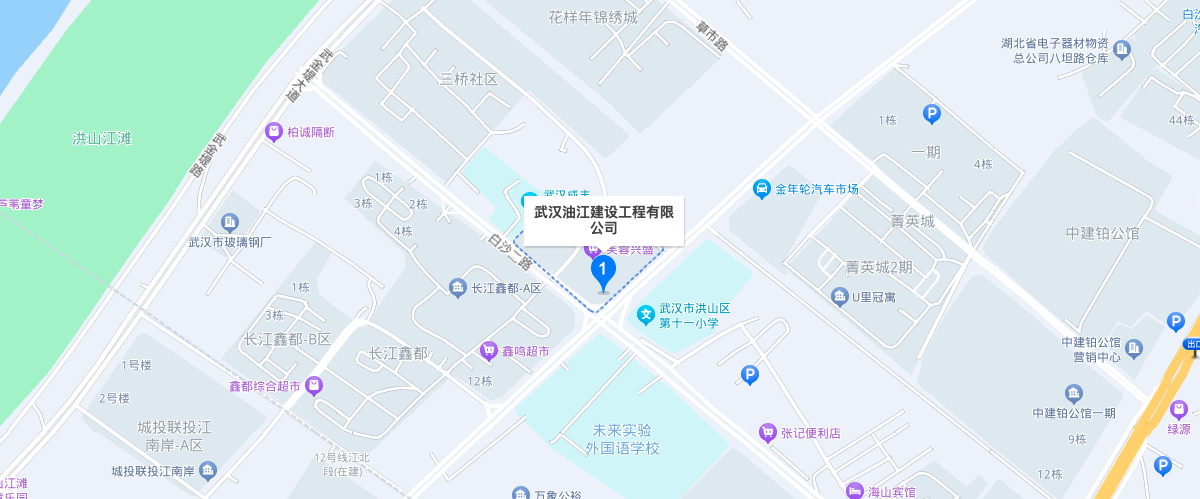
Task: Select the U里冠寓 building marker
Action: tap(839, 296)
